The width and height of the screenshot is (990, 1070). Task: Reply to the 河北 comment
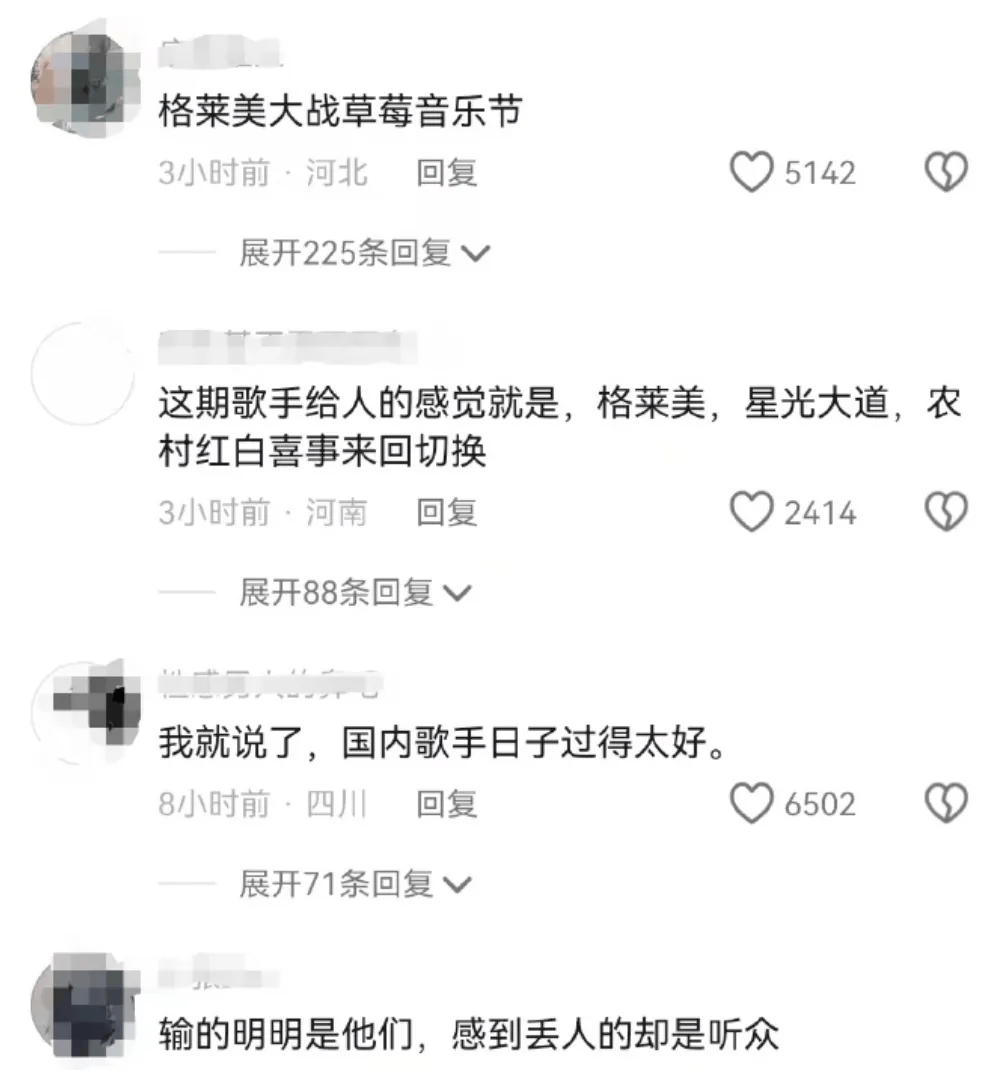coord(446,173)
